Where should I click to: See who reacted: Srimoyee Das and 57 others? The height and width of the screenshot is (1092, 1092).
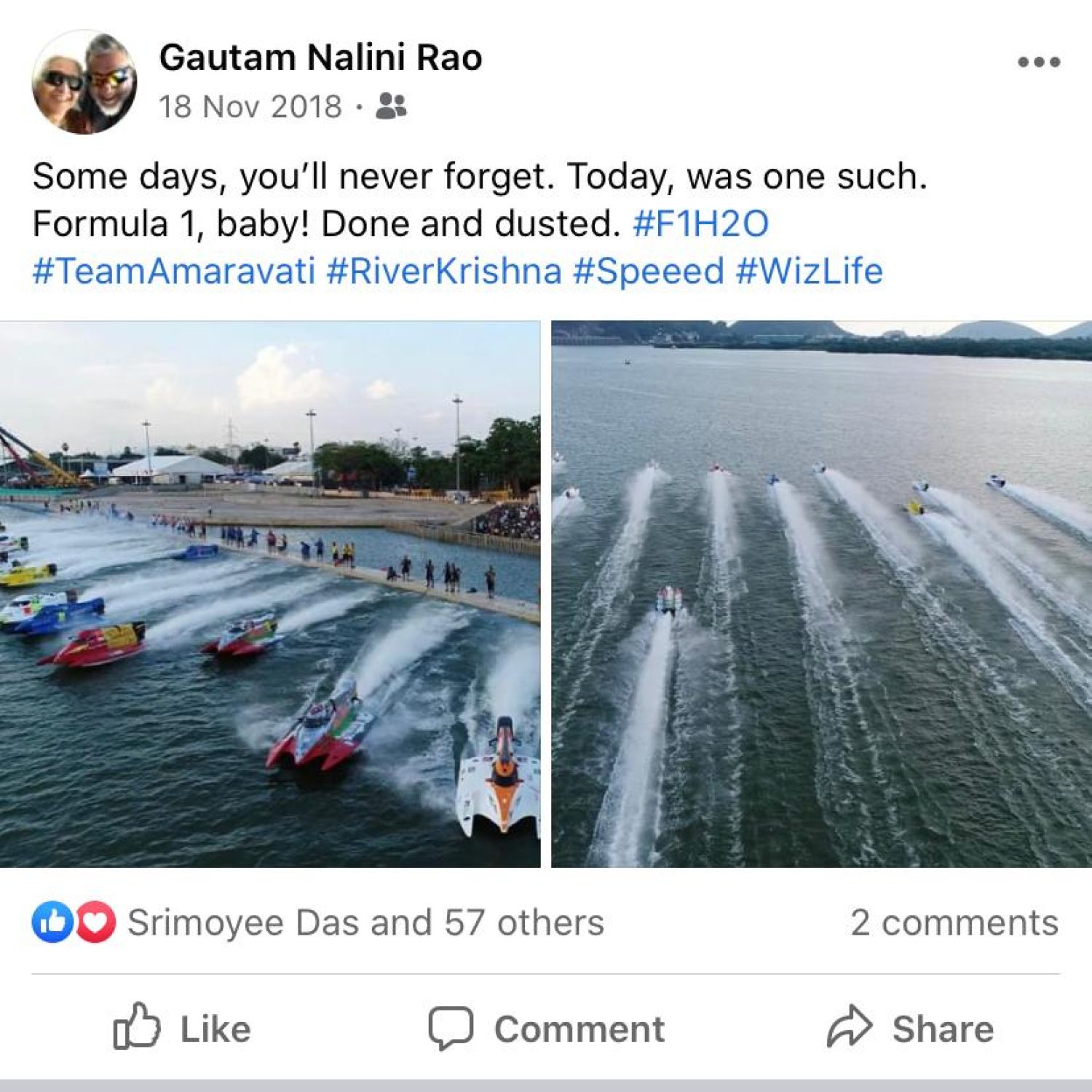[x=364, y=922]
